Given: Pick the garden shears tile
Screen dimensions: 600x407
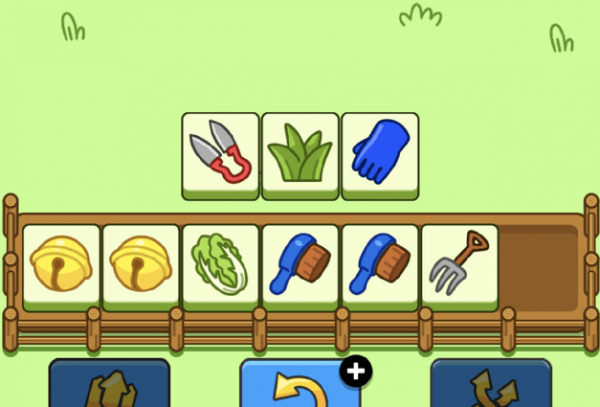Looking at the screenshot, I should [x=220, y=155].
